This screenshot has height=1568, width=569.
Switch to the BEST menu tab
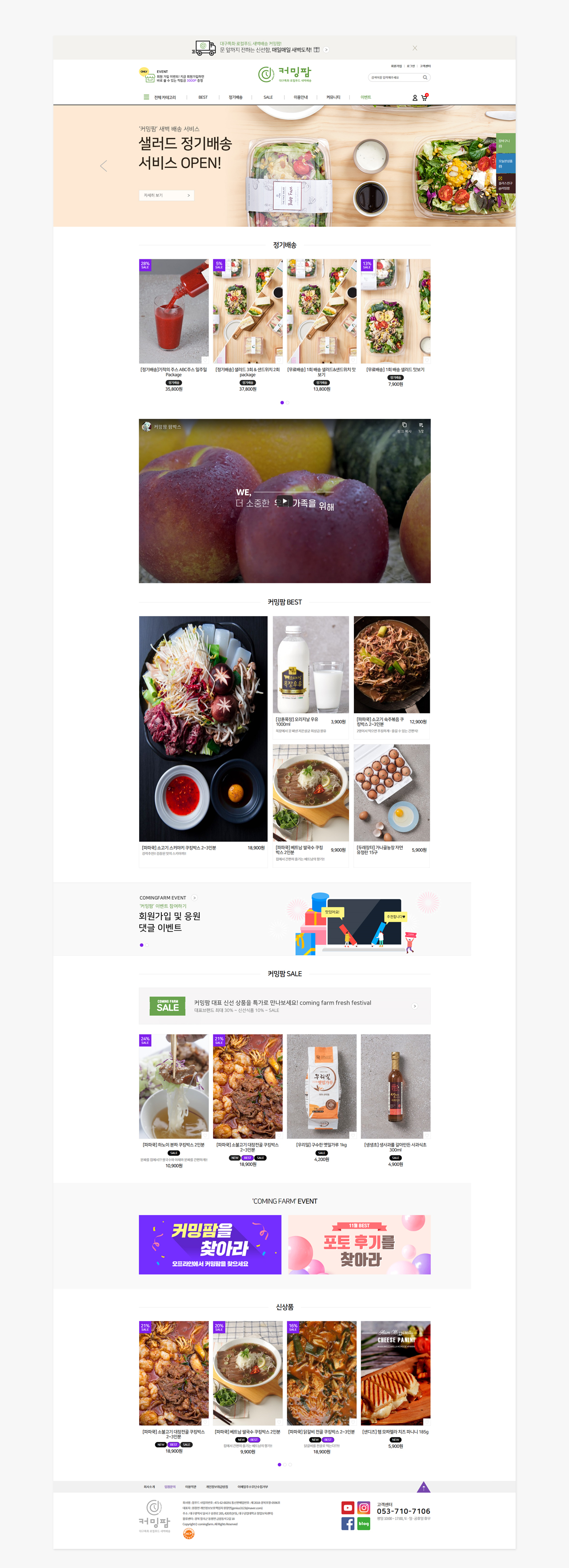pyautogui.click(x=203, y=97)
